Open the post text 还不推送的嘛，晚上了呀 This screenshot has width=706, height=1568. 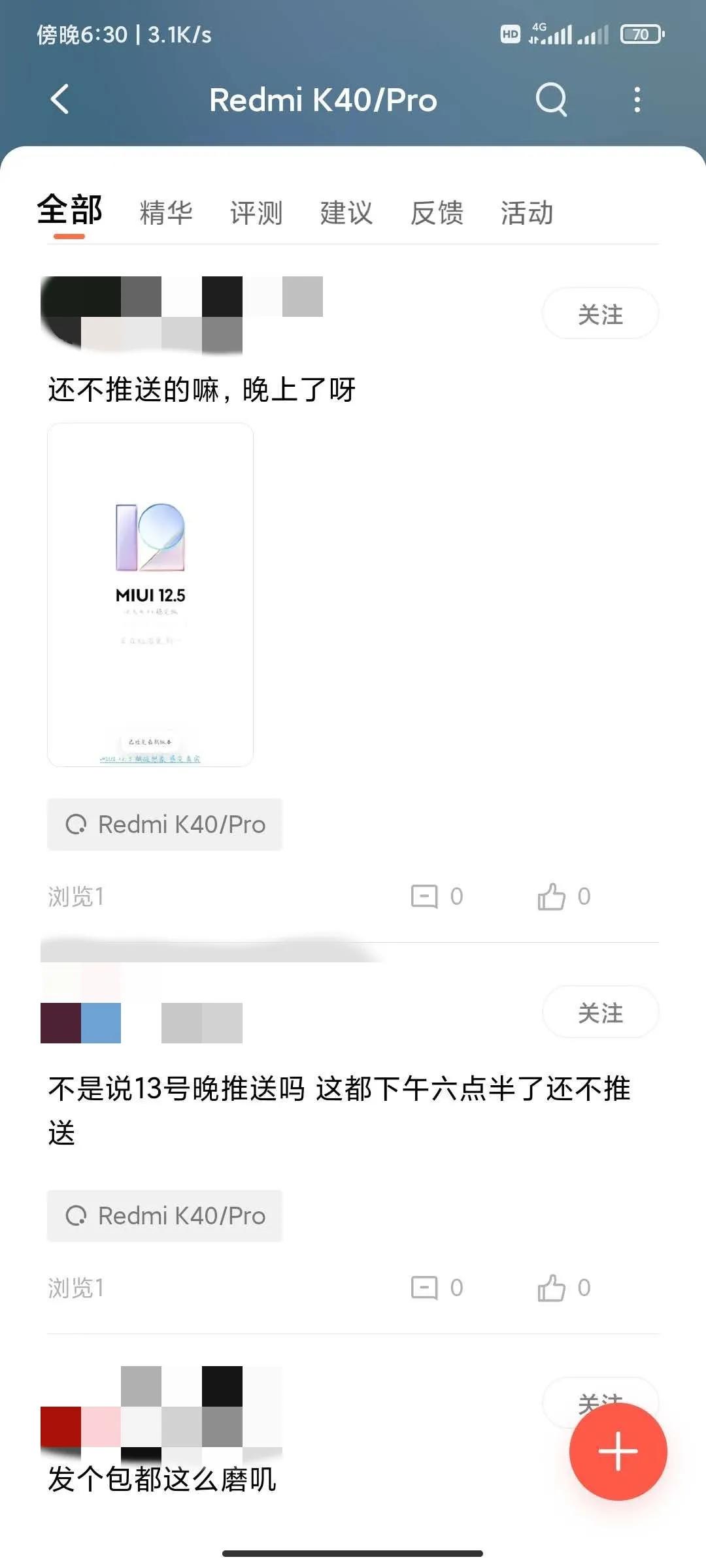(200, 387)
